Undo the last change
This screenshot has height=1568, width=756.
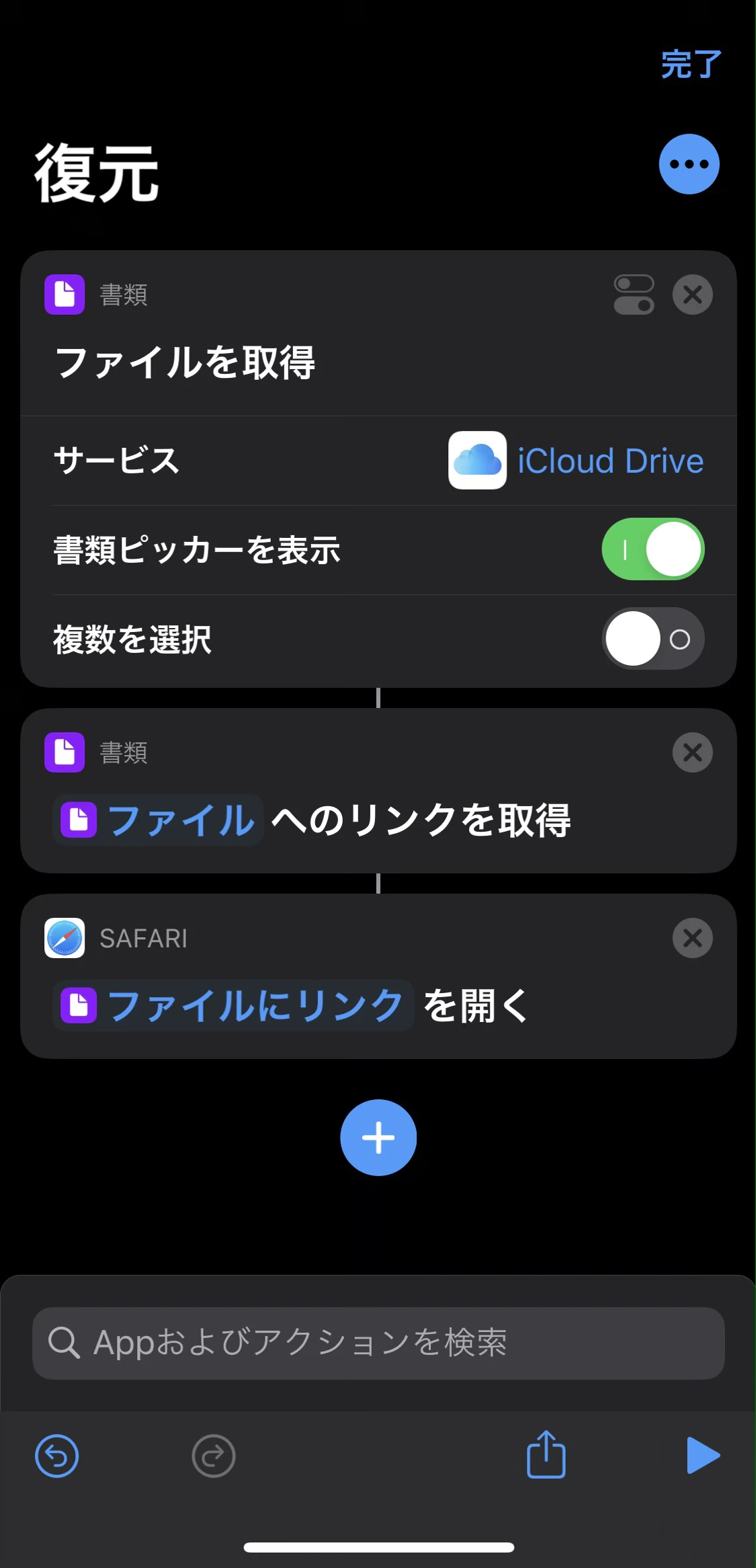pyautogui.click(x=57, y=1456)
